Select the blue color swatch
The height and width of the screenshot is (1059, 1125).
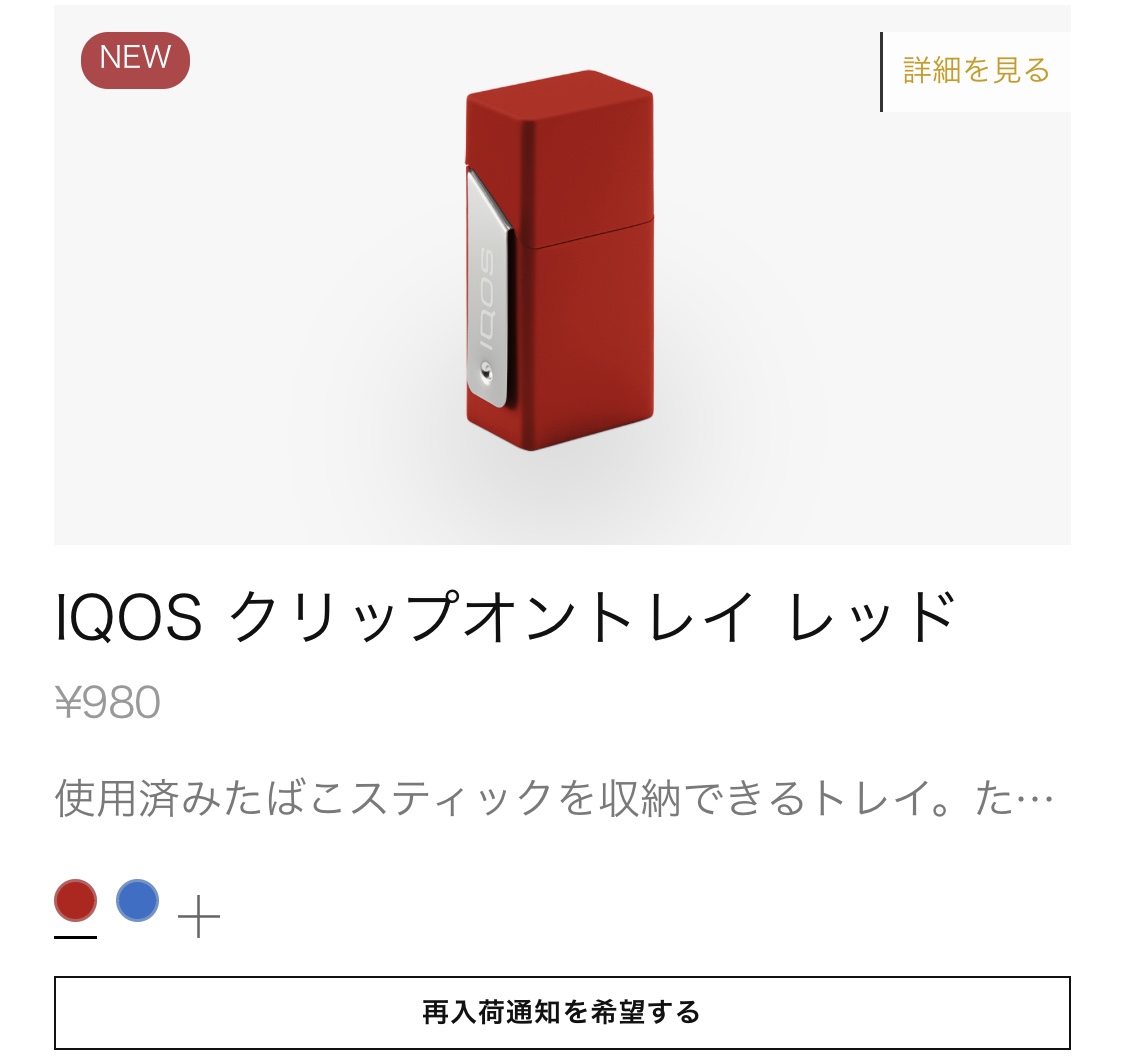coord(137,901)
